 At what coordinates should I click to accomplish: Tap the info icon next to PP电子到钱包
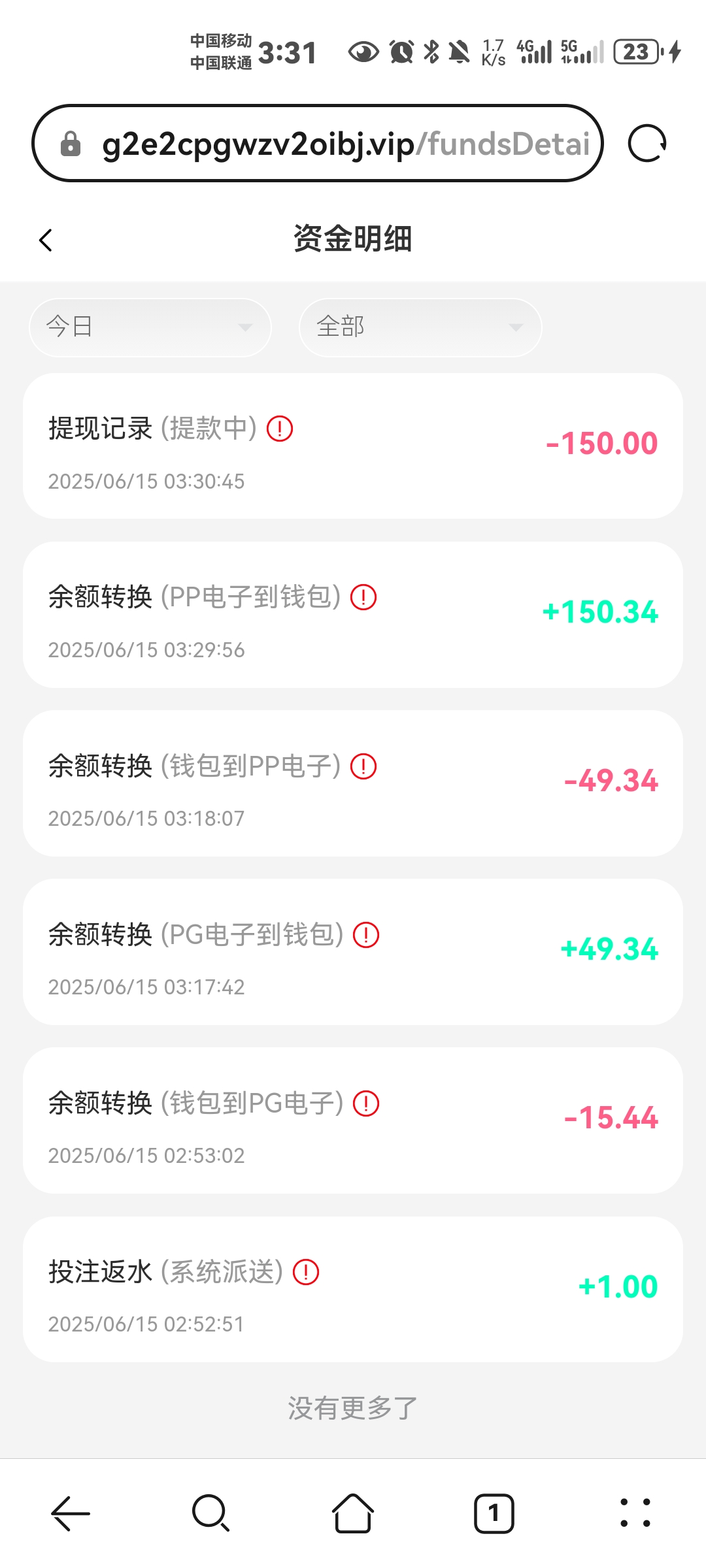363,597
